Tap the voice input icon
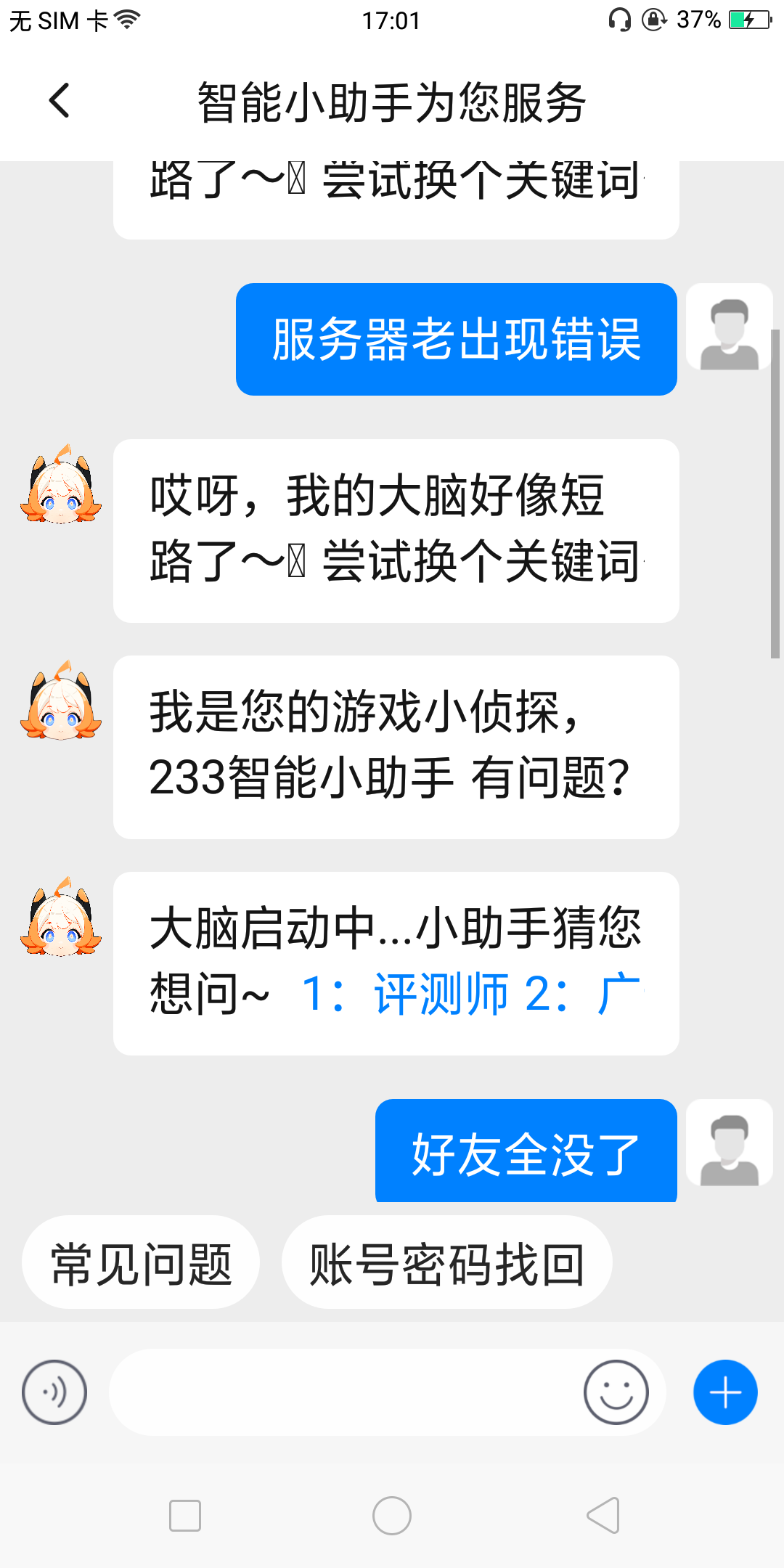784x1568 pixels. [54, 1392]
